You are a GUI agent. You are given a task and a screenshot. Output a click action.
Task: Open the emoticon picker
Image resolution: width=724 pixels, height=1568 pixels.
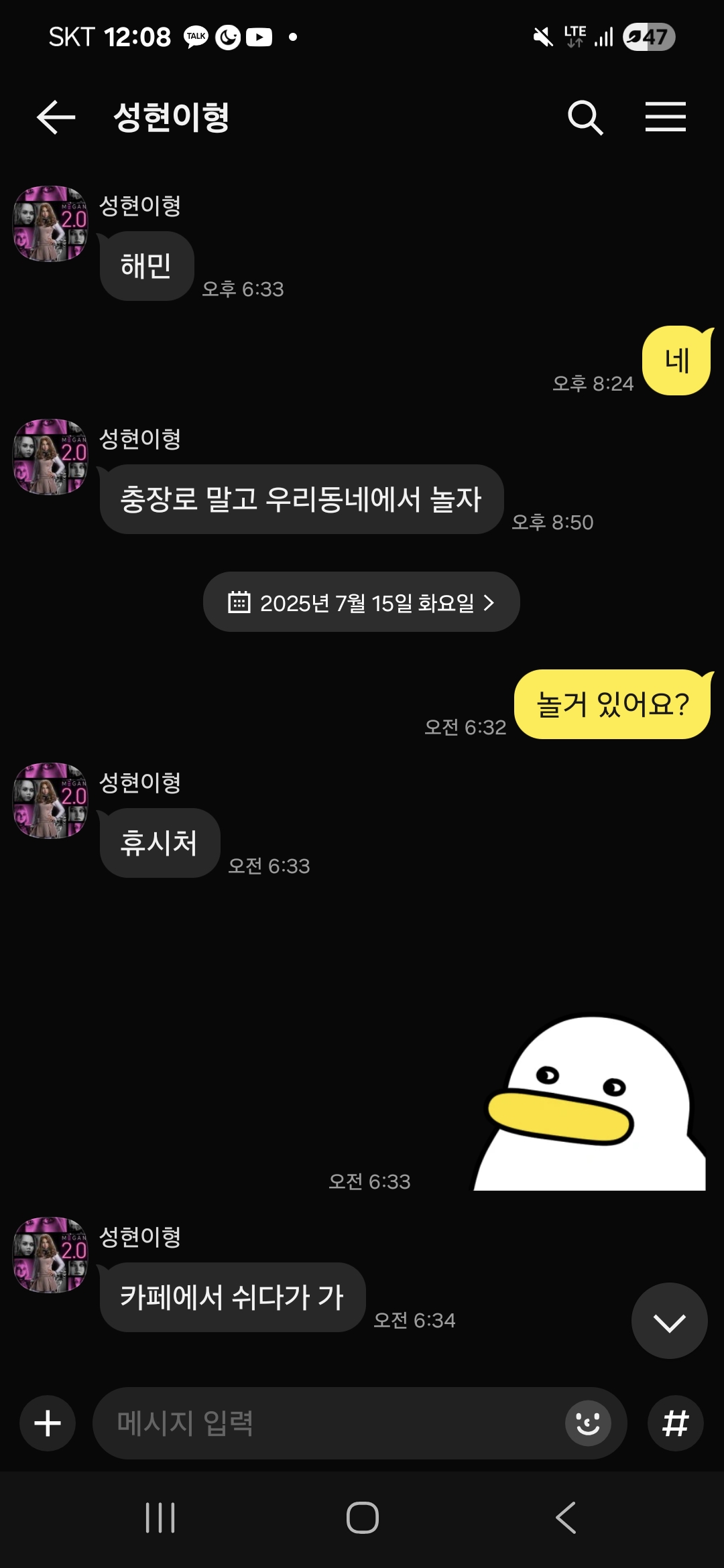click(x=588, y=1423)
